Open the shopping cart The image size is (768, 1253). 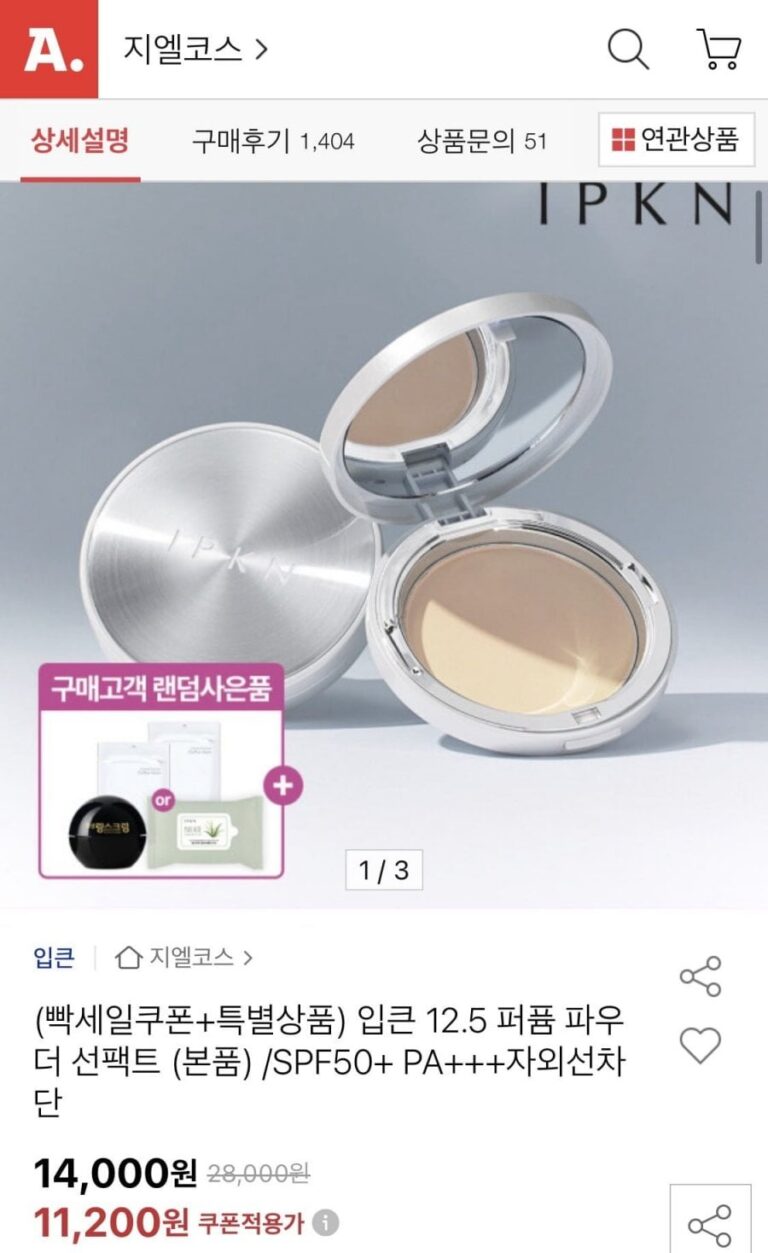[718, 48]
